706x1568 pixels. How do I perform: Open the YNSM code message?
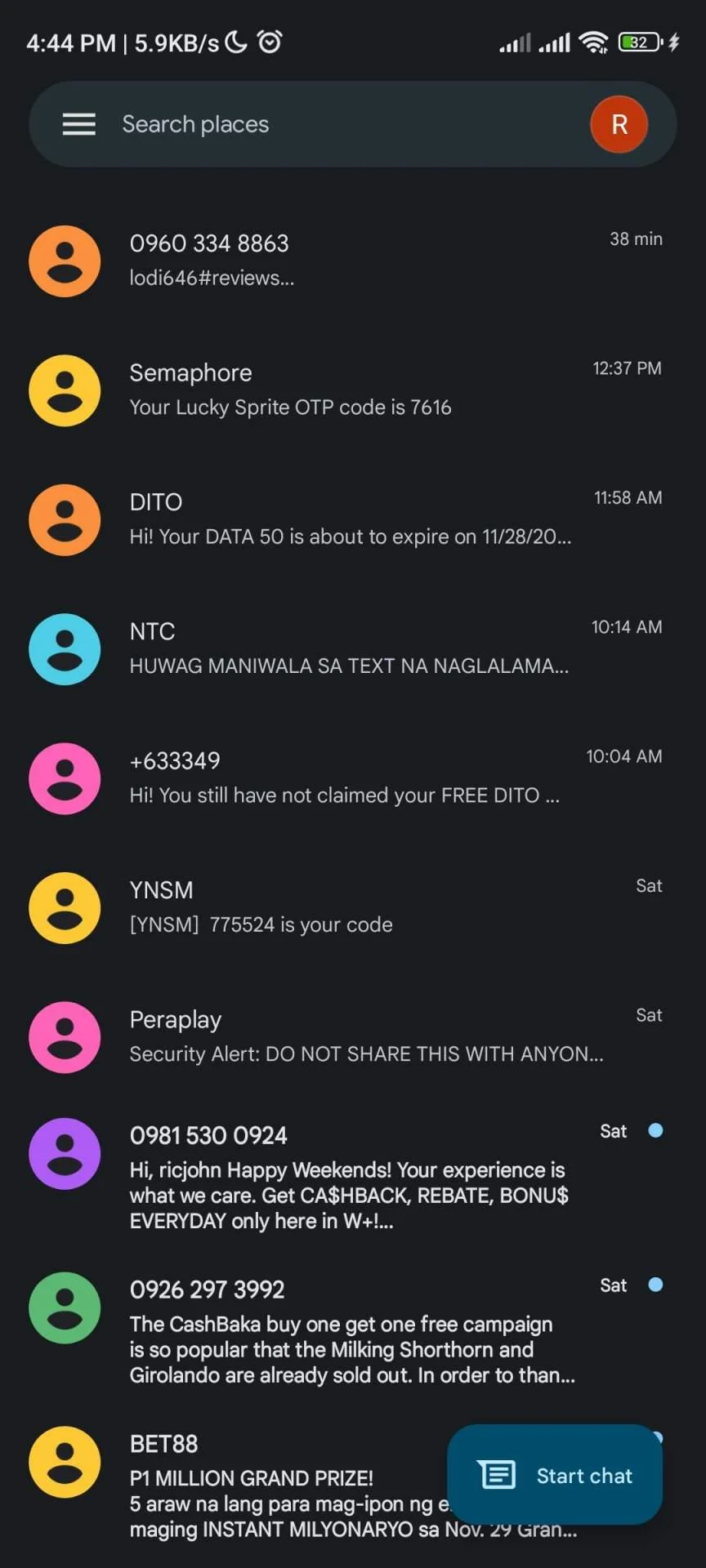point(353,907)
